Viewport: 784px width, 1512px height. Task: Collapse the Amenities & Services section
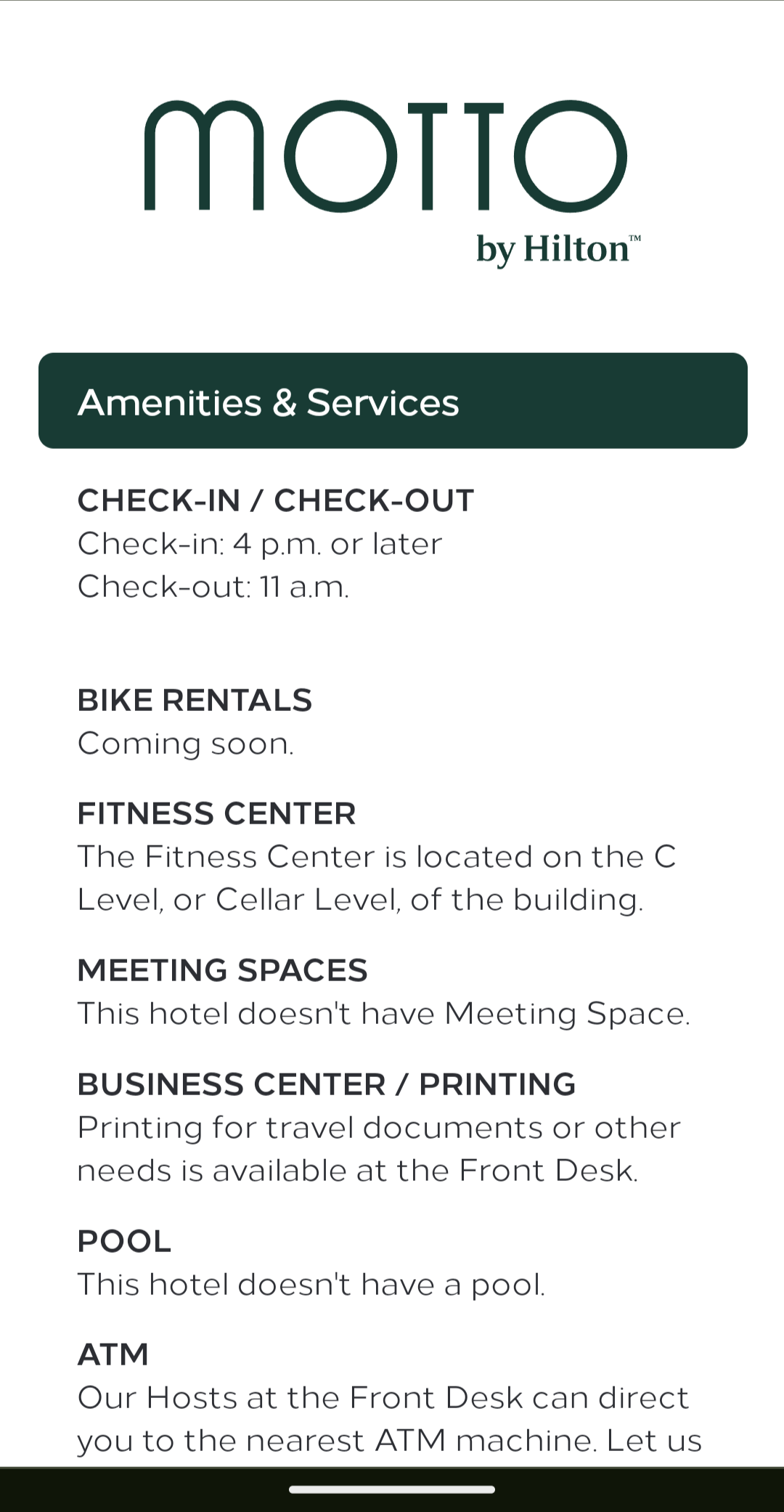point(392,401)
